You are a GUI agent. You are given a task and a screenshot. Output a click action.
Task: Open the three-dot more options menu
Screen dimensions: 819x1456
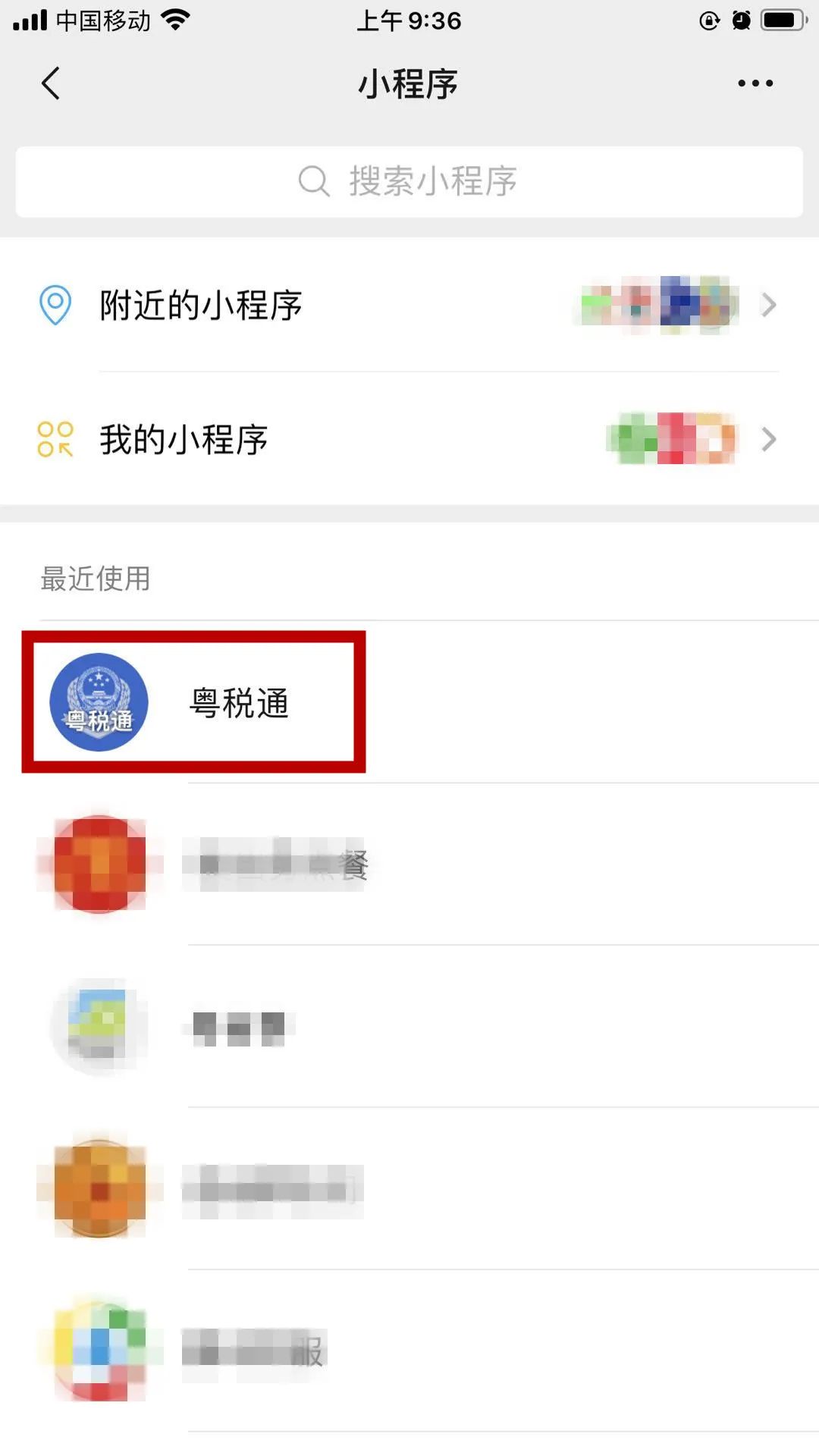click(755, 83)
